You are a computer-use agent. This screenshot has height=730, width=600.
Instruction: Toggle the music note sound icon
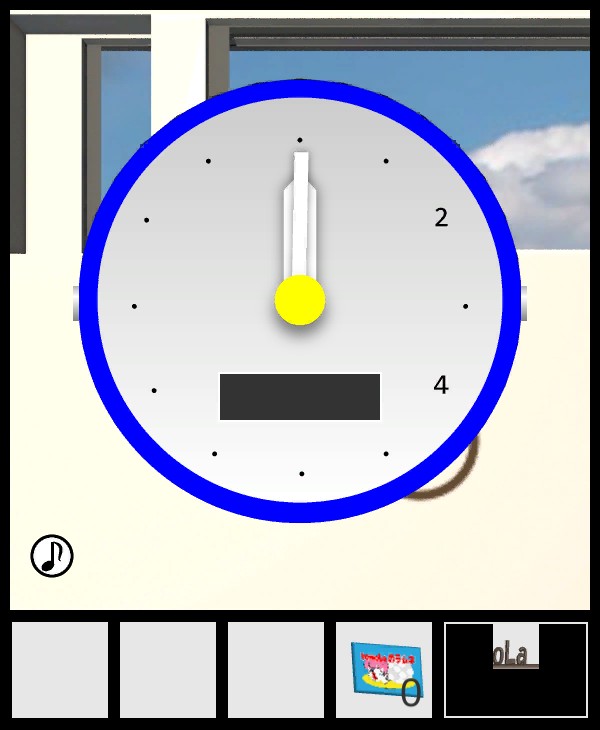[52, 556]
